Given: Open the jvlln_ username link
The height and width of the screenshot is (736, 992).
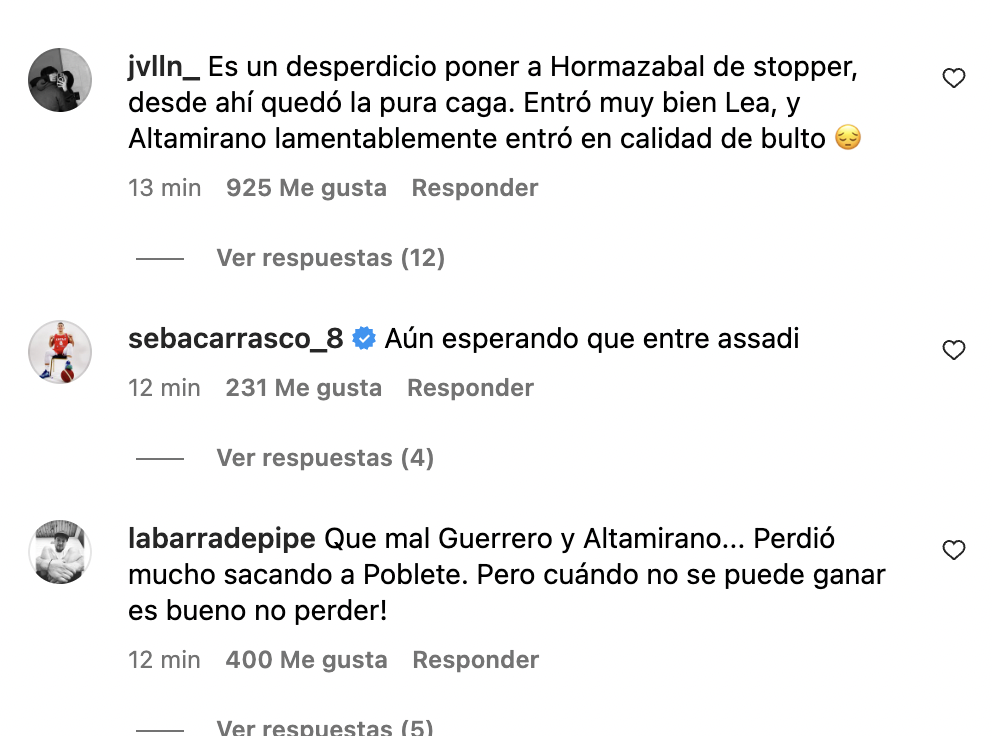Looking at the screenshot, I should [x=164, y=67].
